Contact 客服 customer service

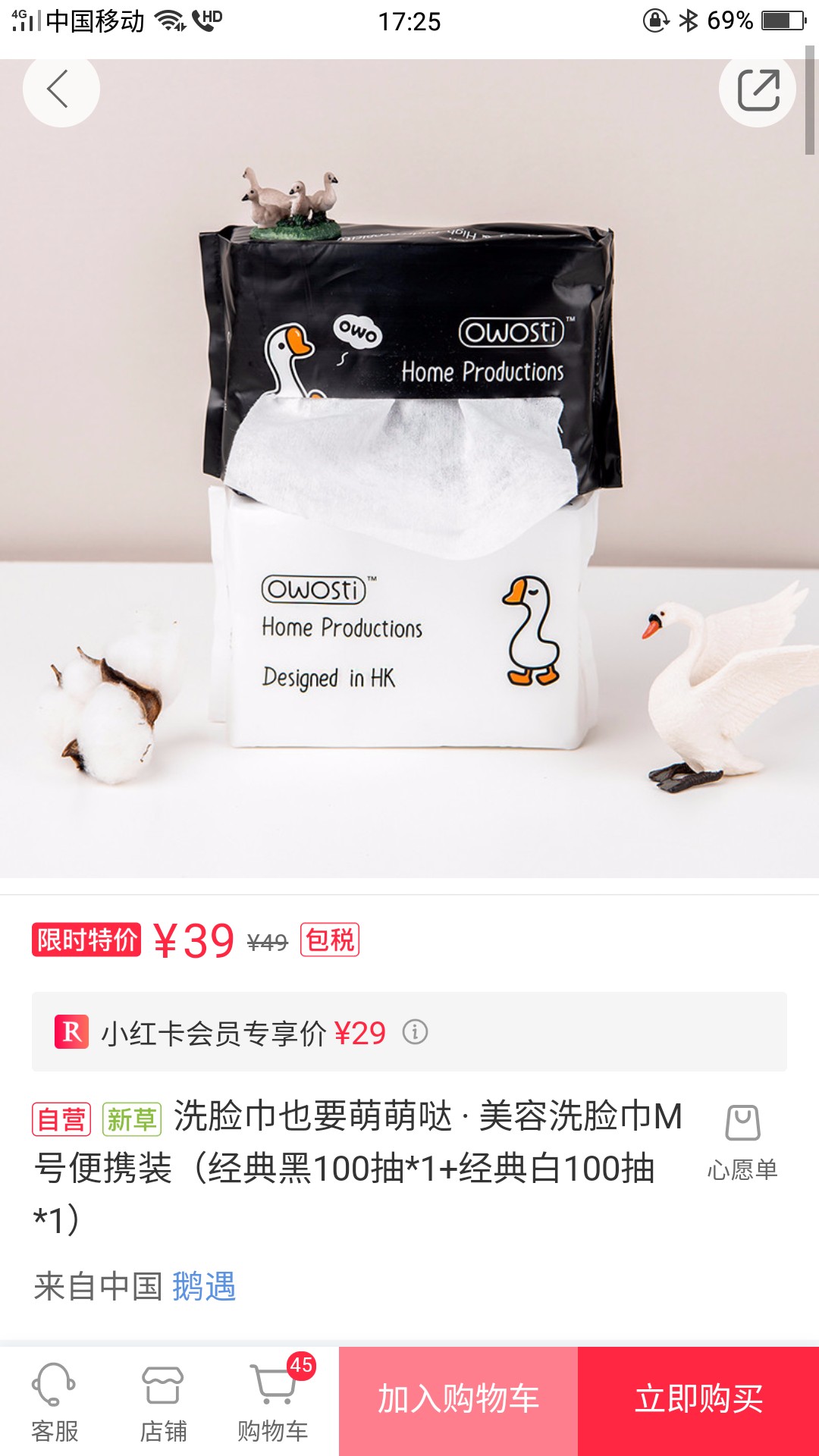point(55,1401)
